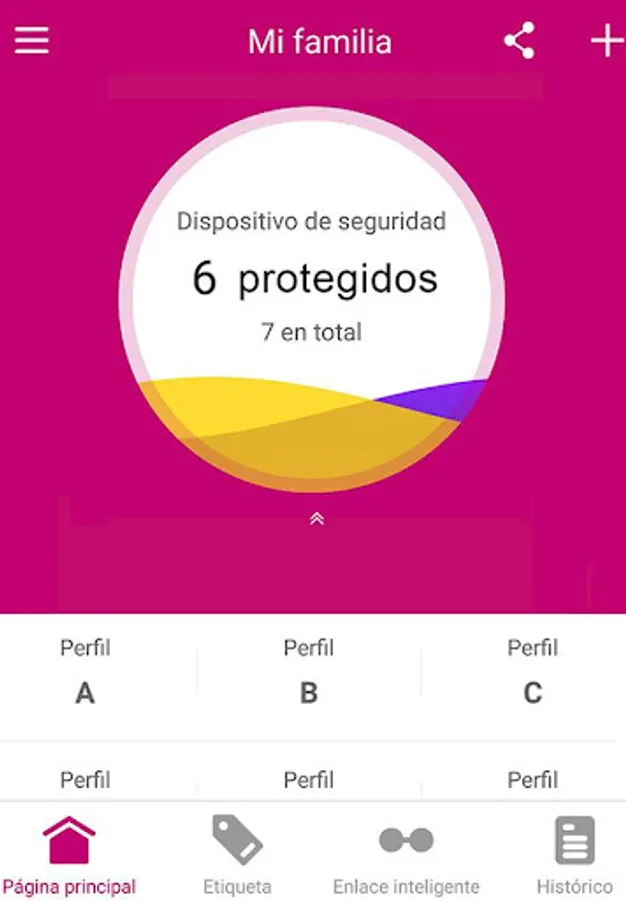Open the hamburger menu
This screenshot has width=626, height=900.
[32, 41]
